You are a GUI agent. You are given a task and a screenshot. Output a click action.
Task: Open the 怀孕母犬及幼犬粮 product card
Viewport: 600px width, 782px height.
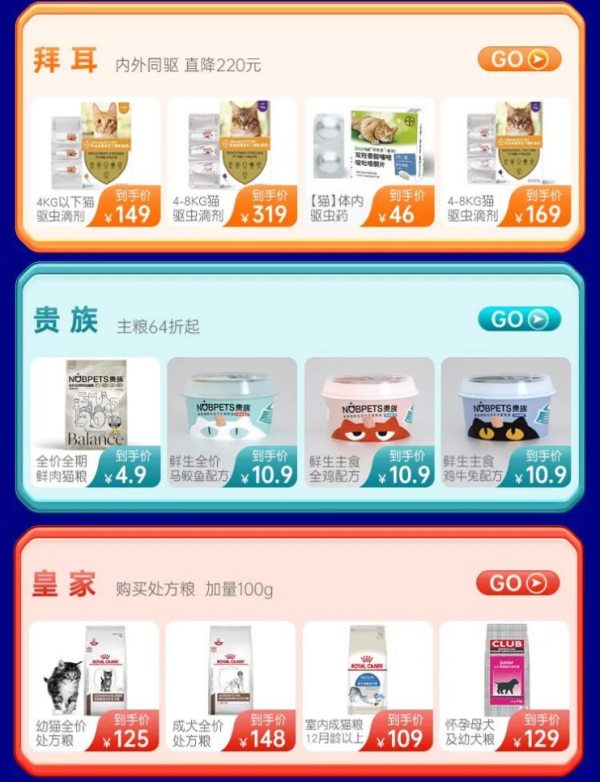[506, 686]
